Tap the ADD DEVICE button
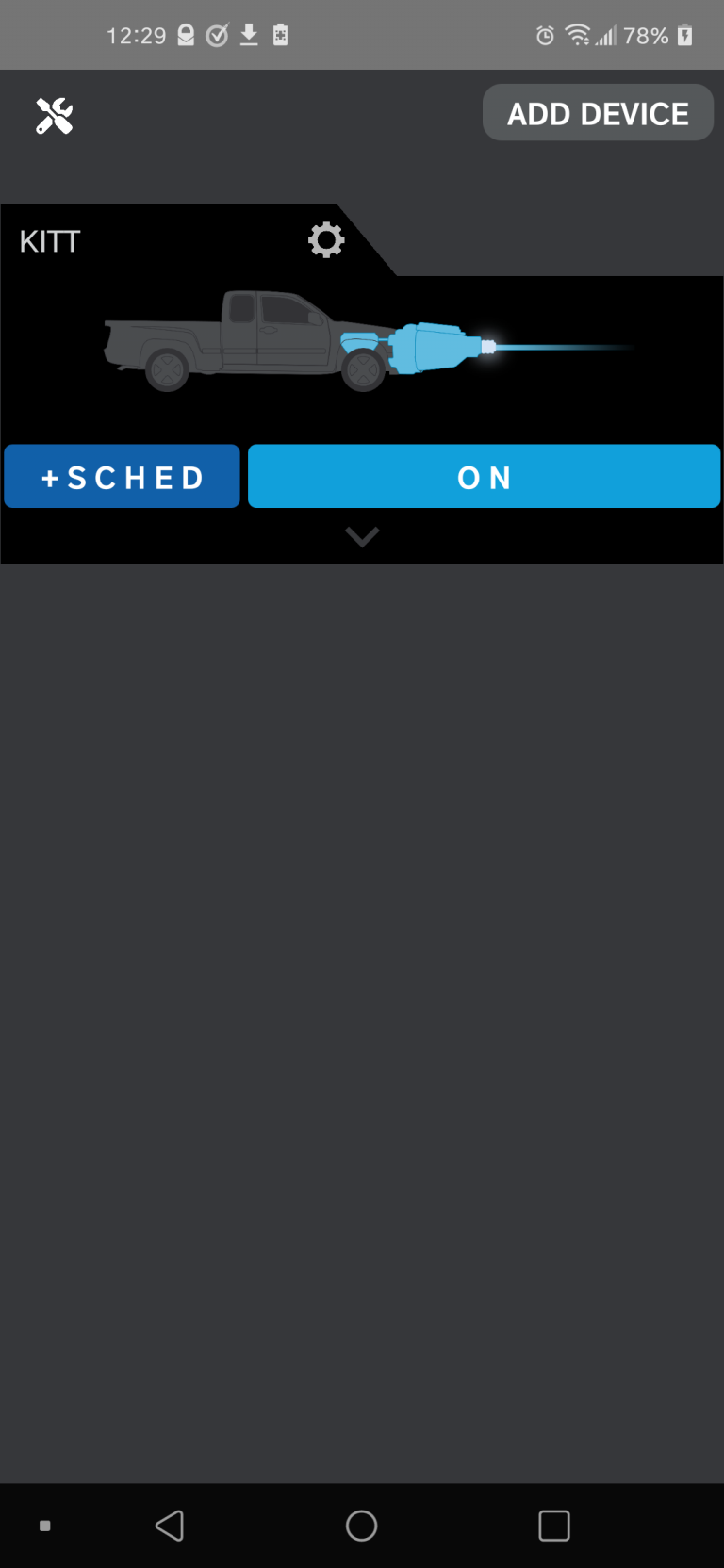Screen dimensions: 724x1568 pyautogui.click(x=598, y=113)
